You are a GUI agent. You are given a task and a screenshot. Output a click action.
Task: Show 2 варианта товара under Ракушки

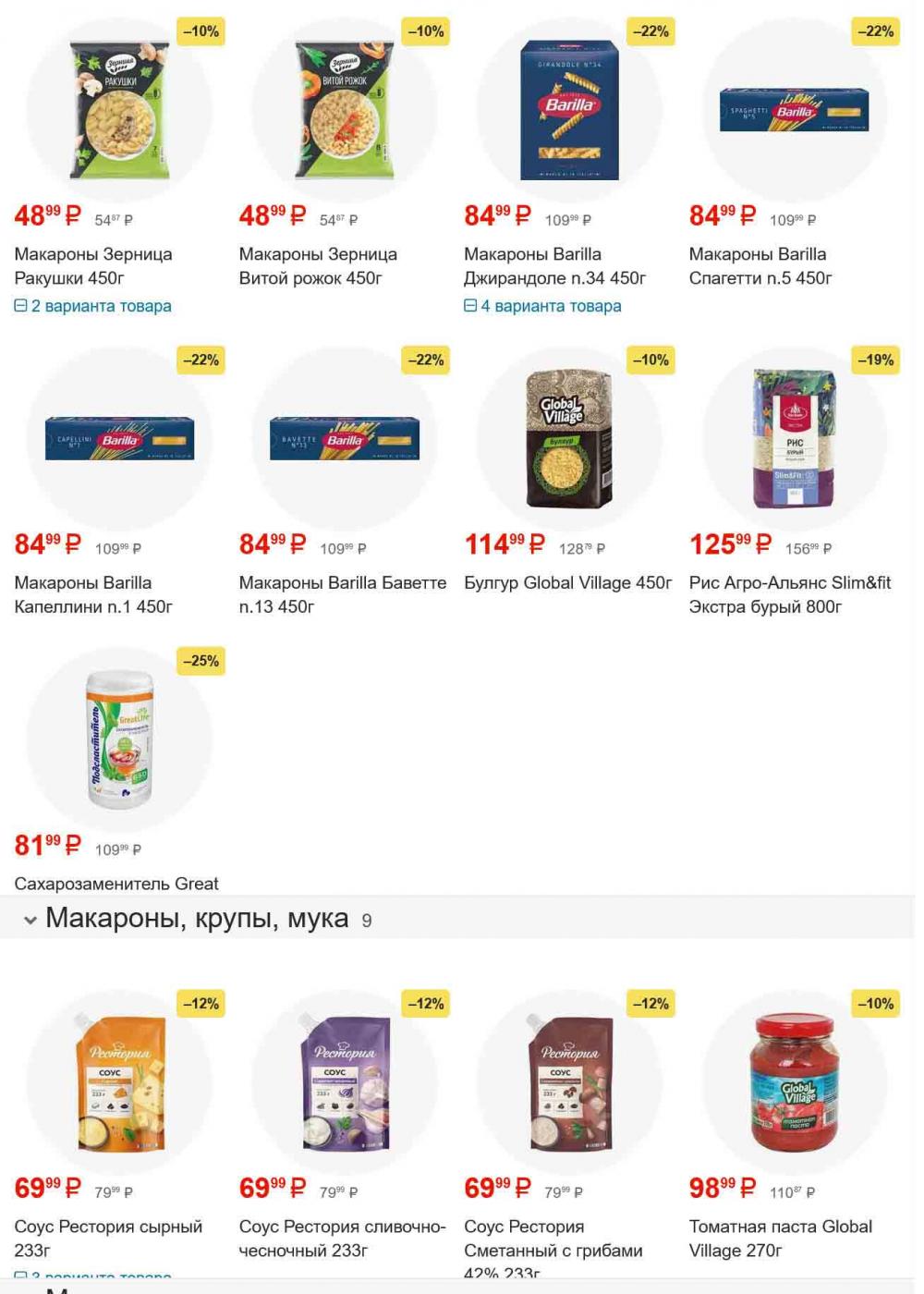(93, 306)
